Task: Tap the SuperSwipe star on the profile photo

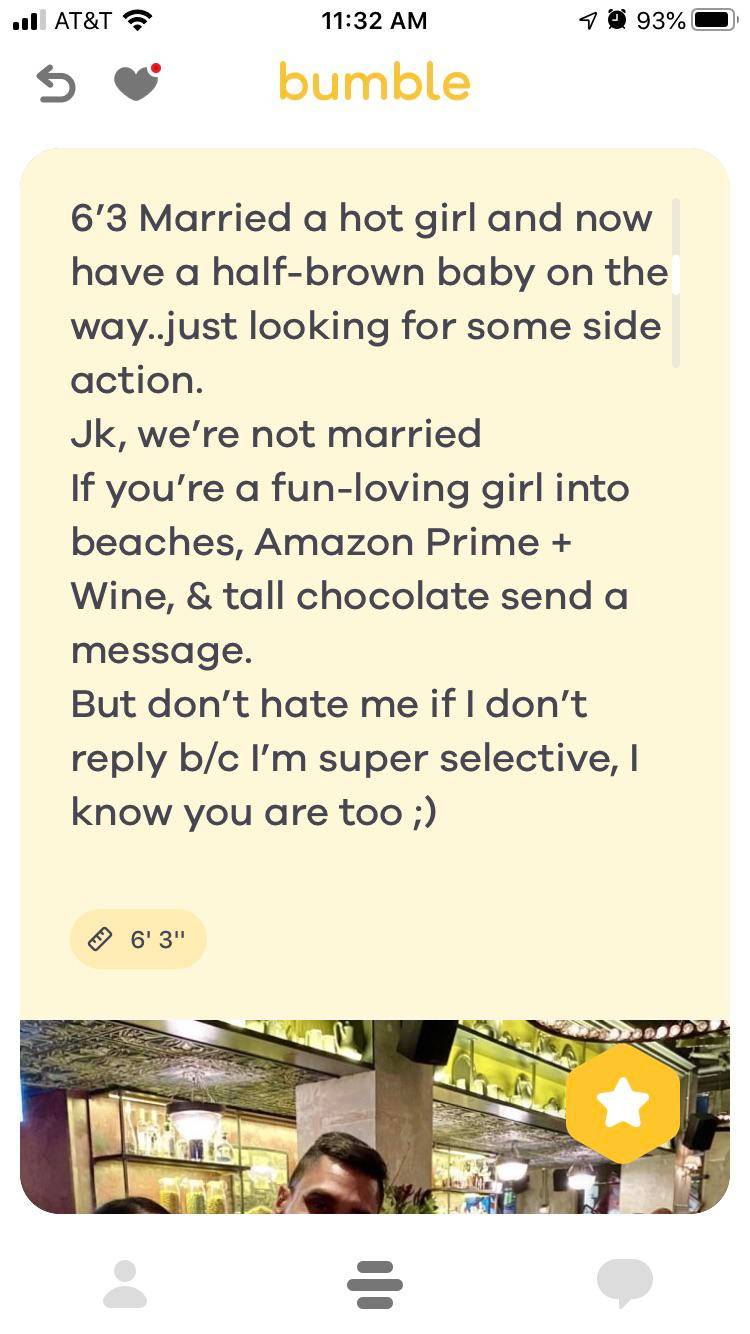Action: pyautogui.click(x=623, y=1104)
